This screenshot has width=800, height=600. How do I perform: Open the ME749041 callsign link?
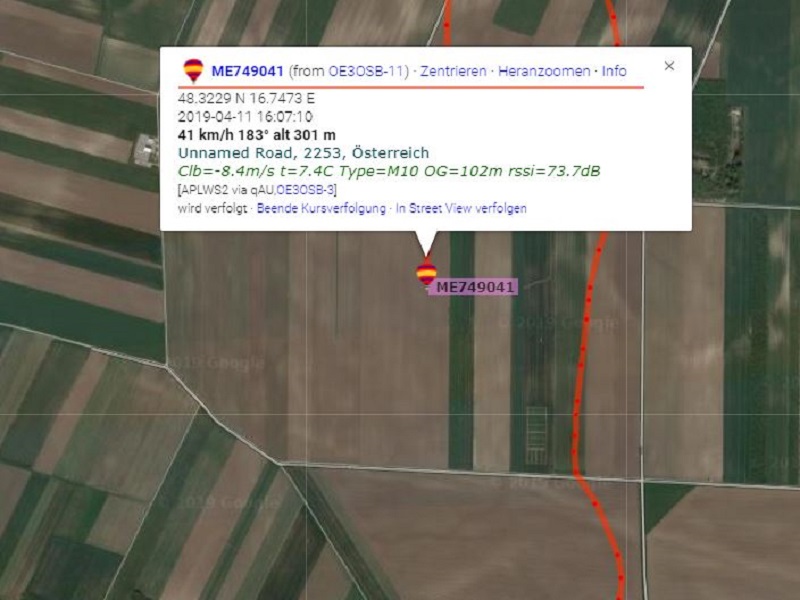[x=247, y=71]
